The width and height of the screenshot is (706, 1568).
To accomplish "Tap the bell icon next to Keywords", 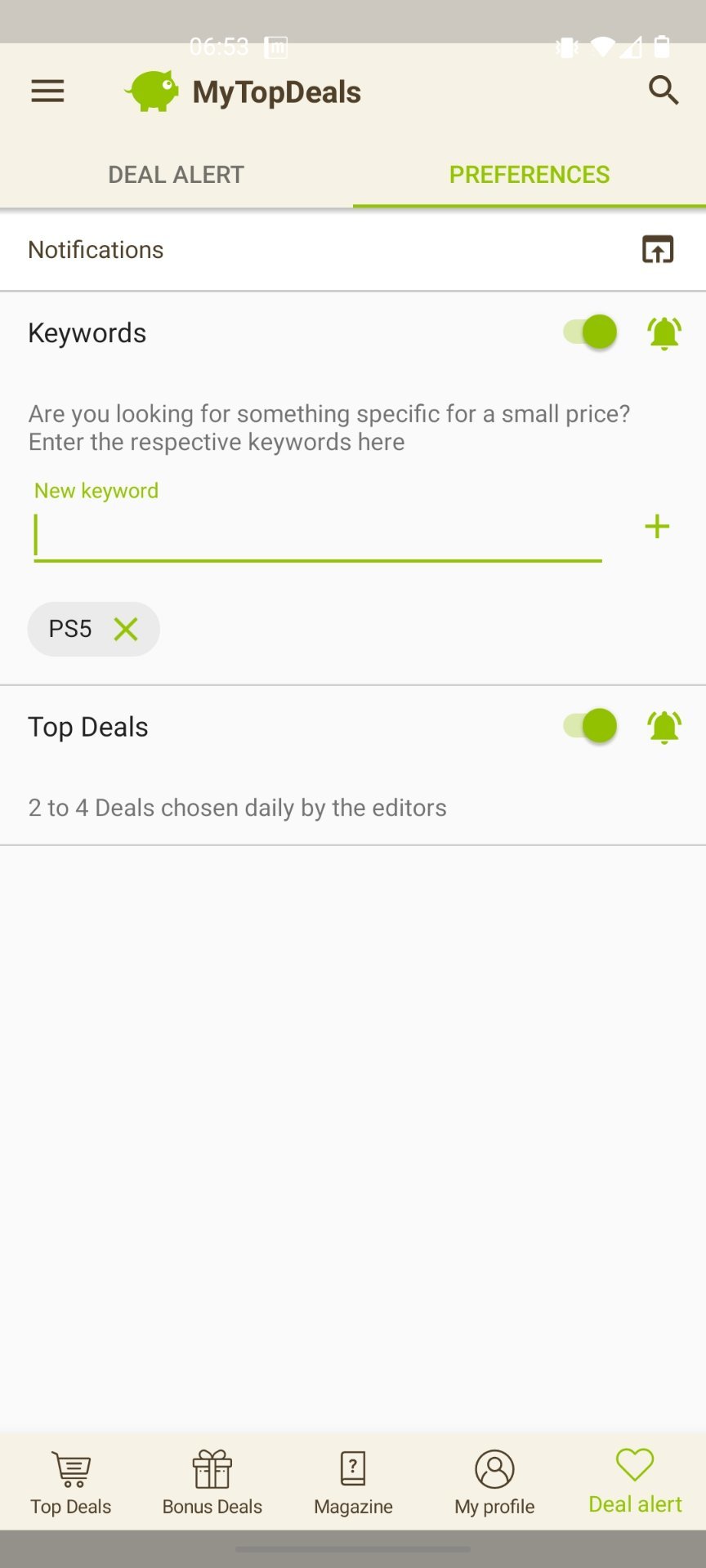I will [664, 332].
